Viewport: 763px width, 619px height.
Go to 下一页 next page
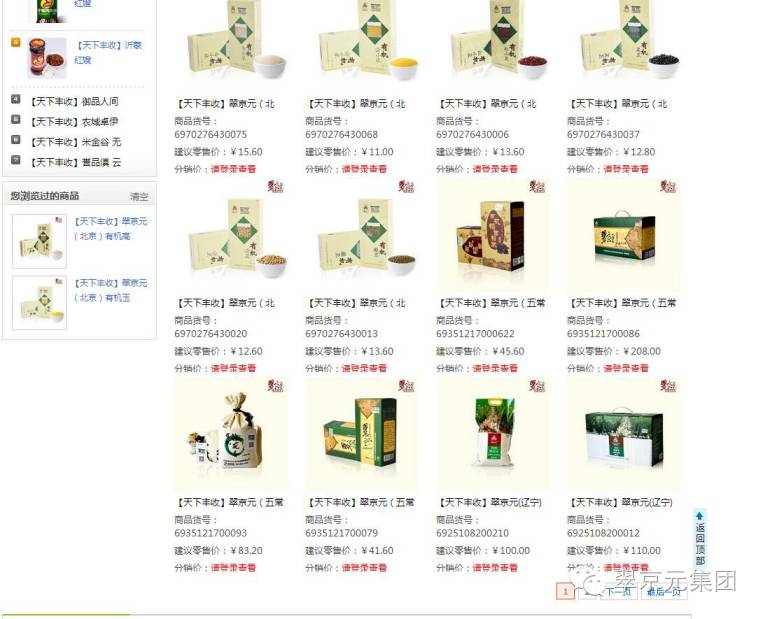pyautogui.click(x=617, y=592)
